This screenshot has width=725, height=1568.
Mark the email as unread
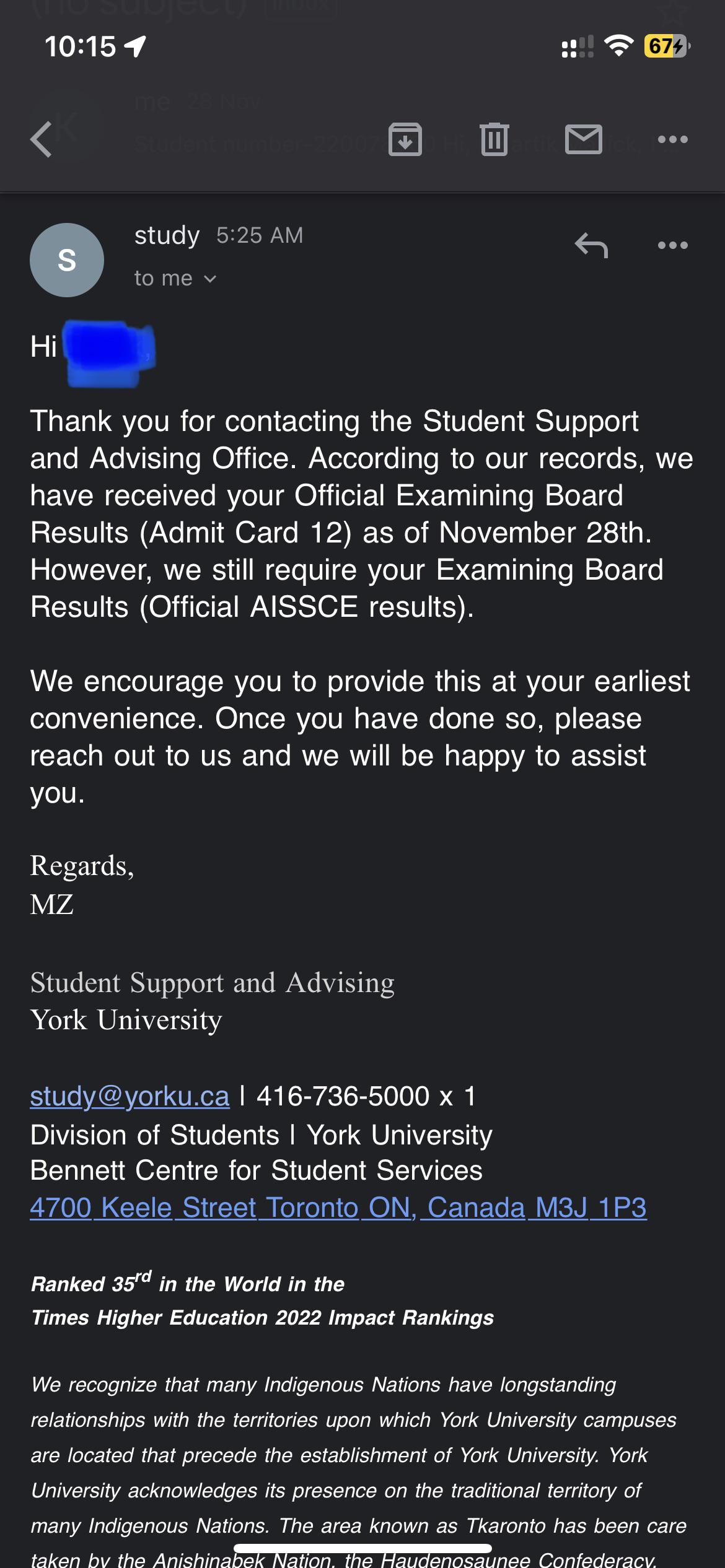(584, 139)
